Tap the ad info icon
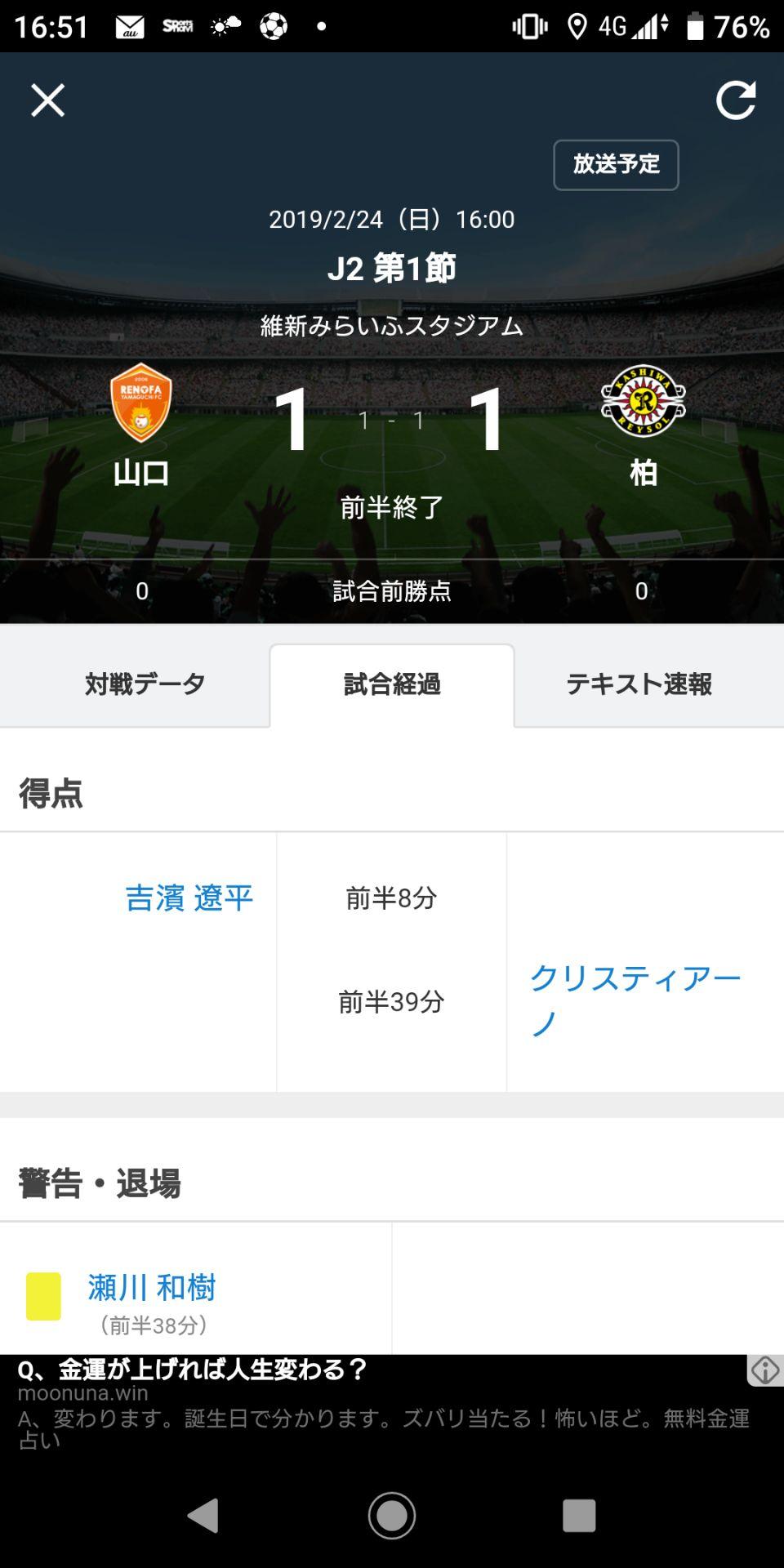This screenshot has height=1568, width=784. point(764,1370)
